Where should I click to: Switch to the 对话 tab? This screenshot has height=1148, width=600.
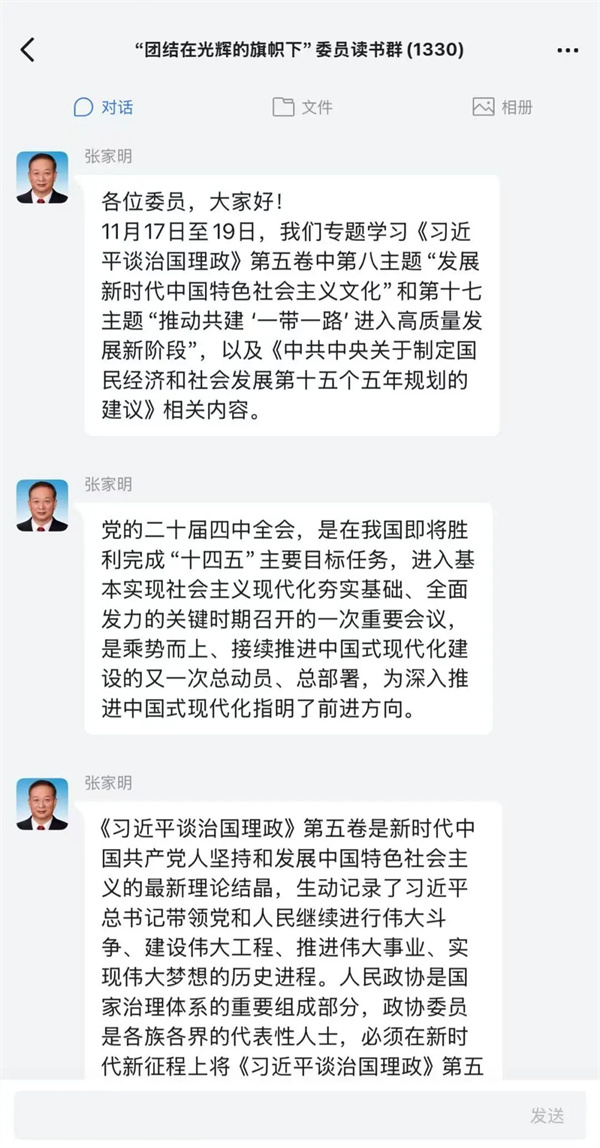(103, 107)
